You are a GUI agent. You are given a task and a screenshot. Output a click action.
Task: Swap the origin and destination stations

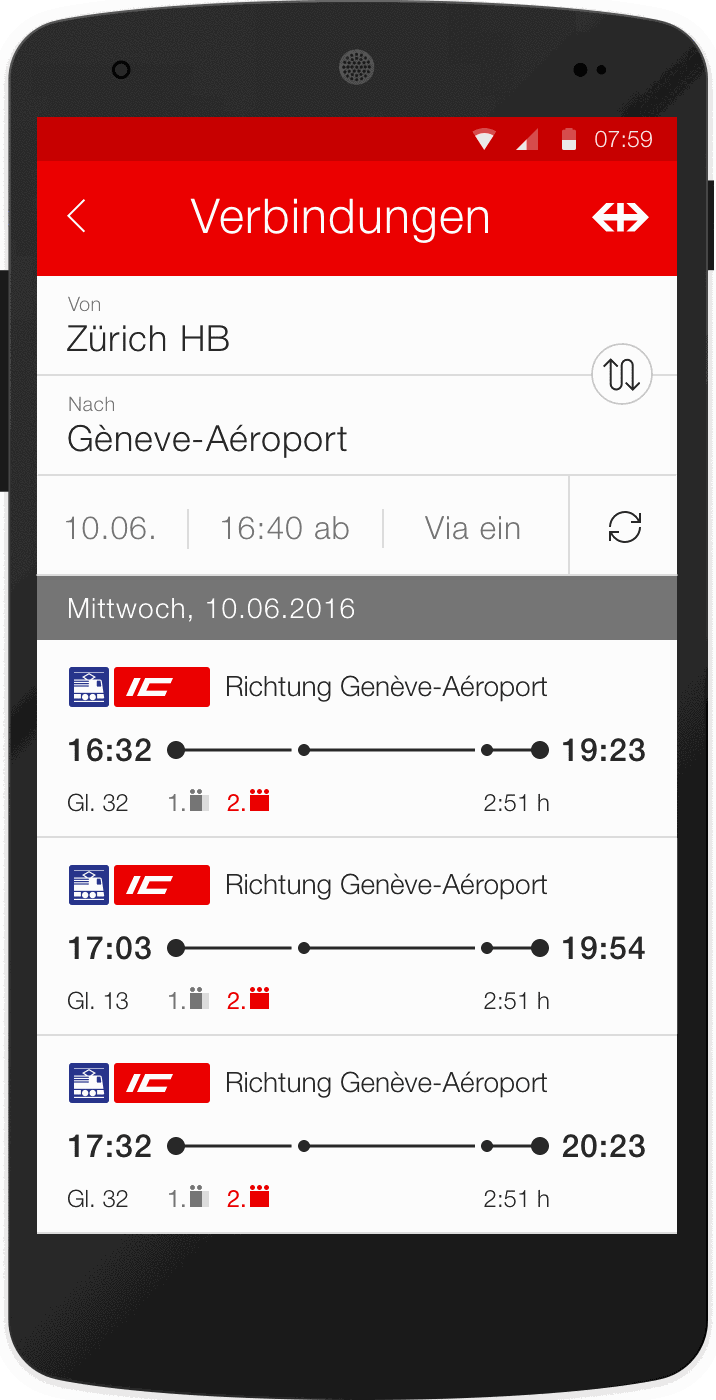point(621,375)
